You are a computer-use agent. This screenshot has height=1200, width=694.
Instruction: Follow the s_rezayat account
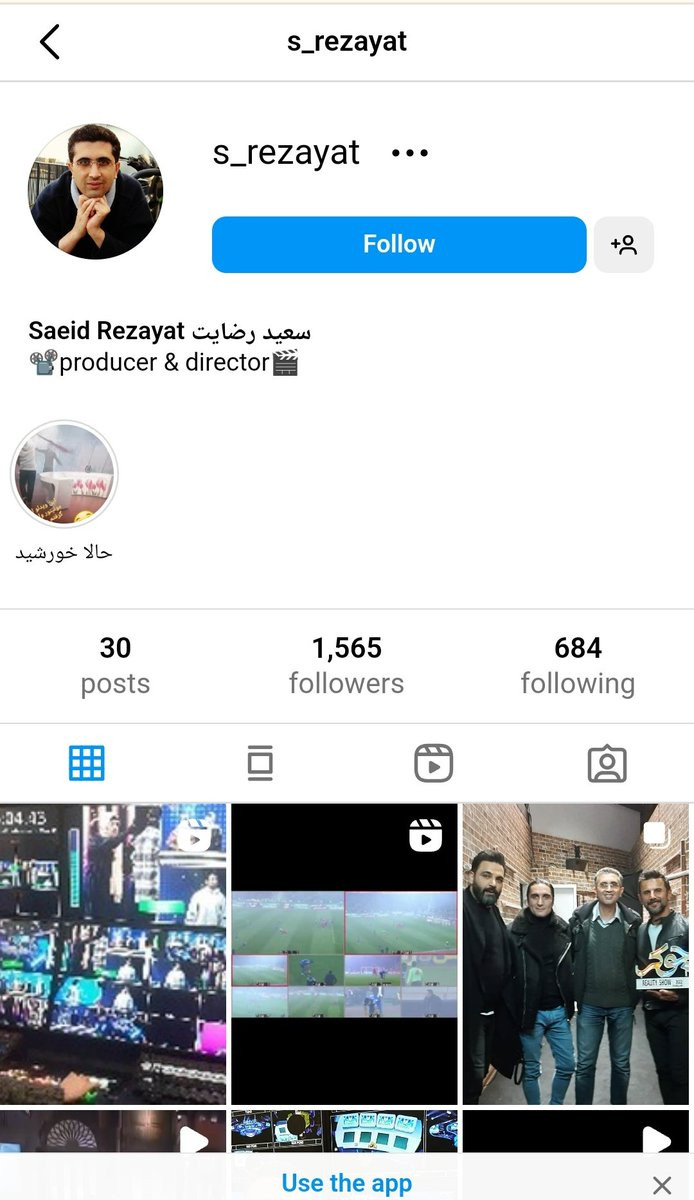(x=398, y=244)
